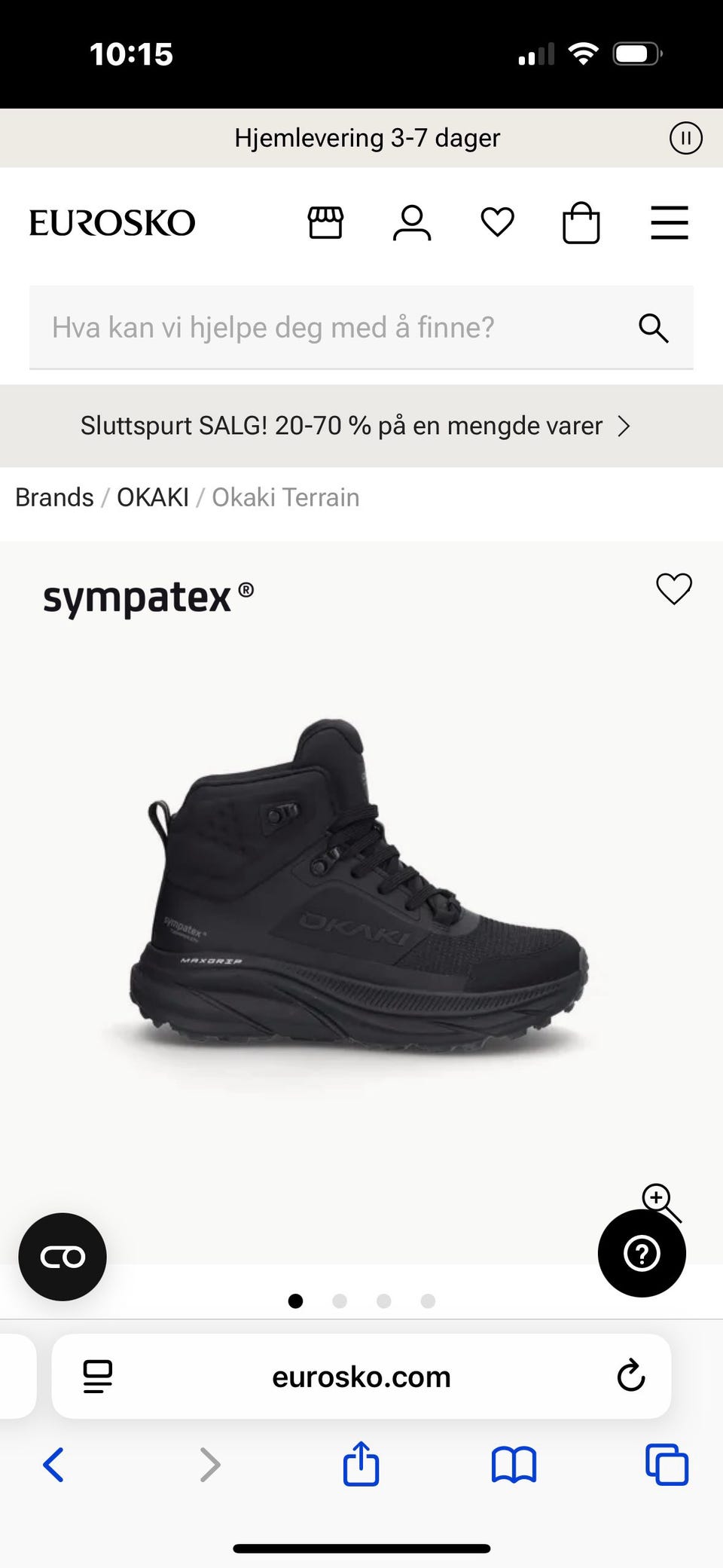The image size is (723, 1568).
Task: Open the help chat button
Action: tap(642, 1254)
